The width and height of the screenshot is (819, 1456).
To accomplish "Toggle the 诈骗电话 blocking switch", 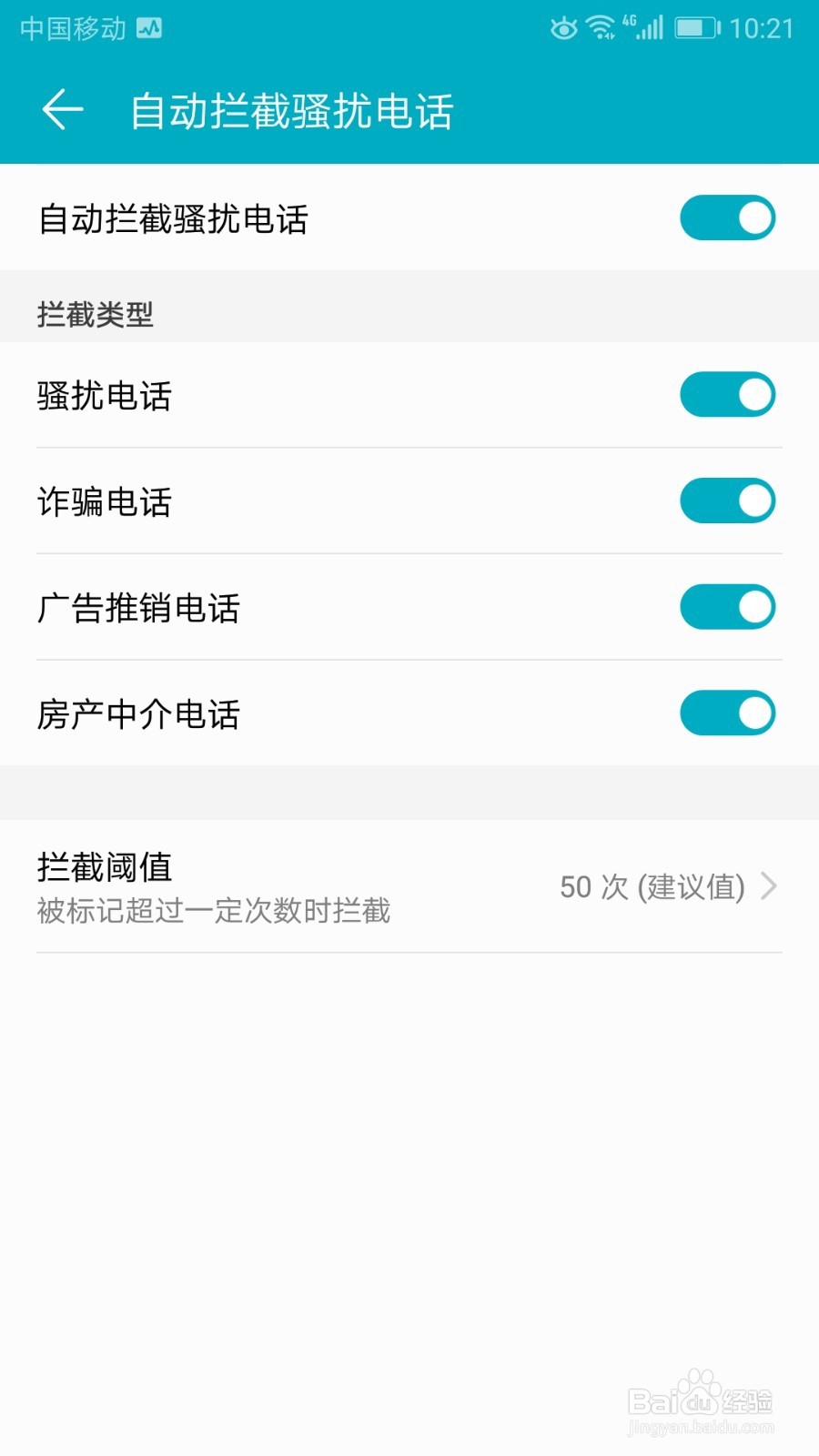I will tap(728, 500).
